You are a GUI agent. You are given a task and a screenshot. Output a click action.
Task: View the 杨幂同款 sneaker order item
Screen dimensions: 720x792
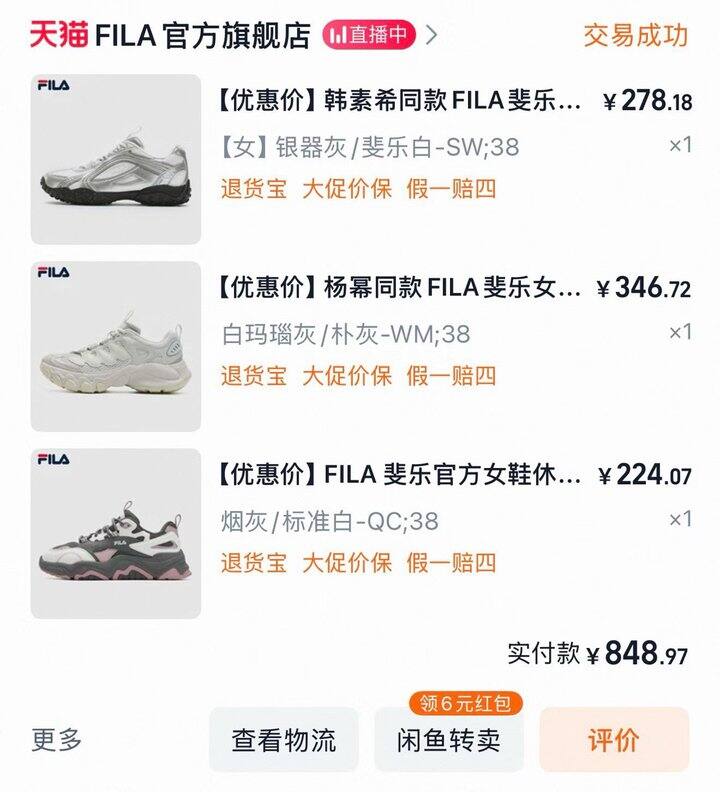pyautogui.click(x=400, y=289)
